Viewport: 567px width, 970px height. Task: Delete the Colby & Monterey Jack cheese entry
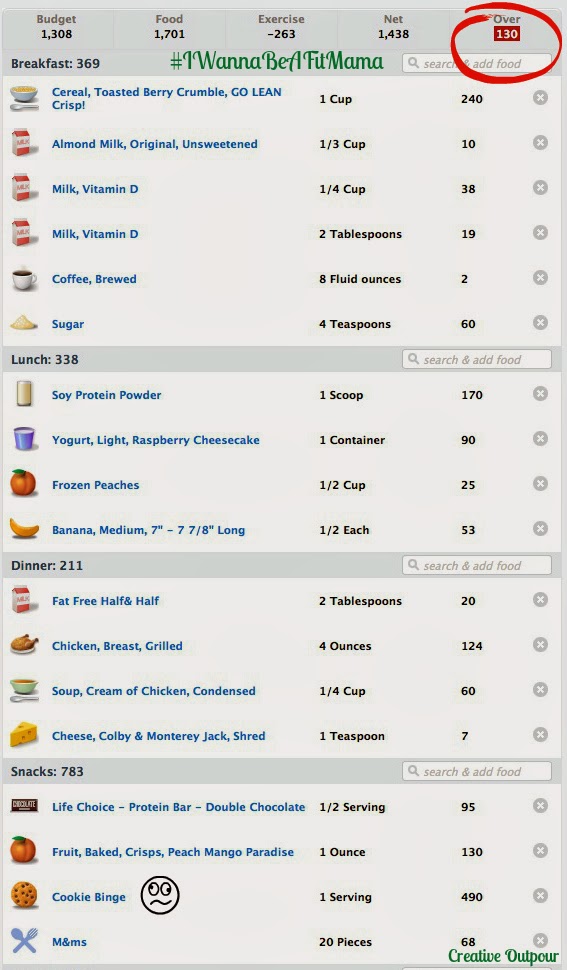[x=540, y=735]
